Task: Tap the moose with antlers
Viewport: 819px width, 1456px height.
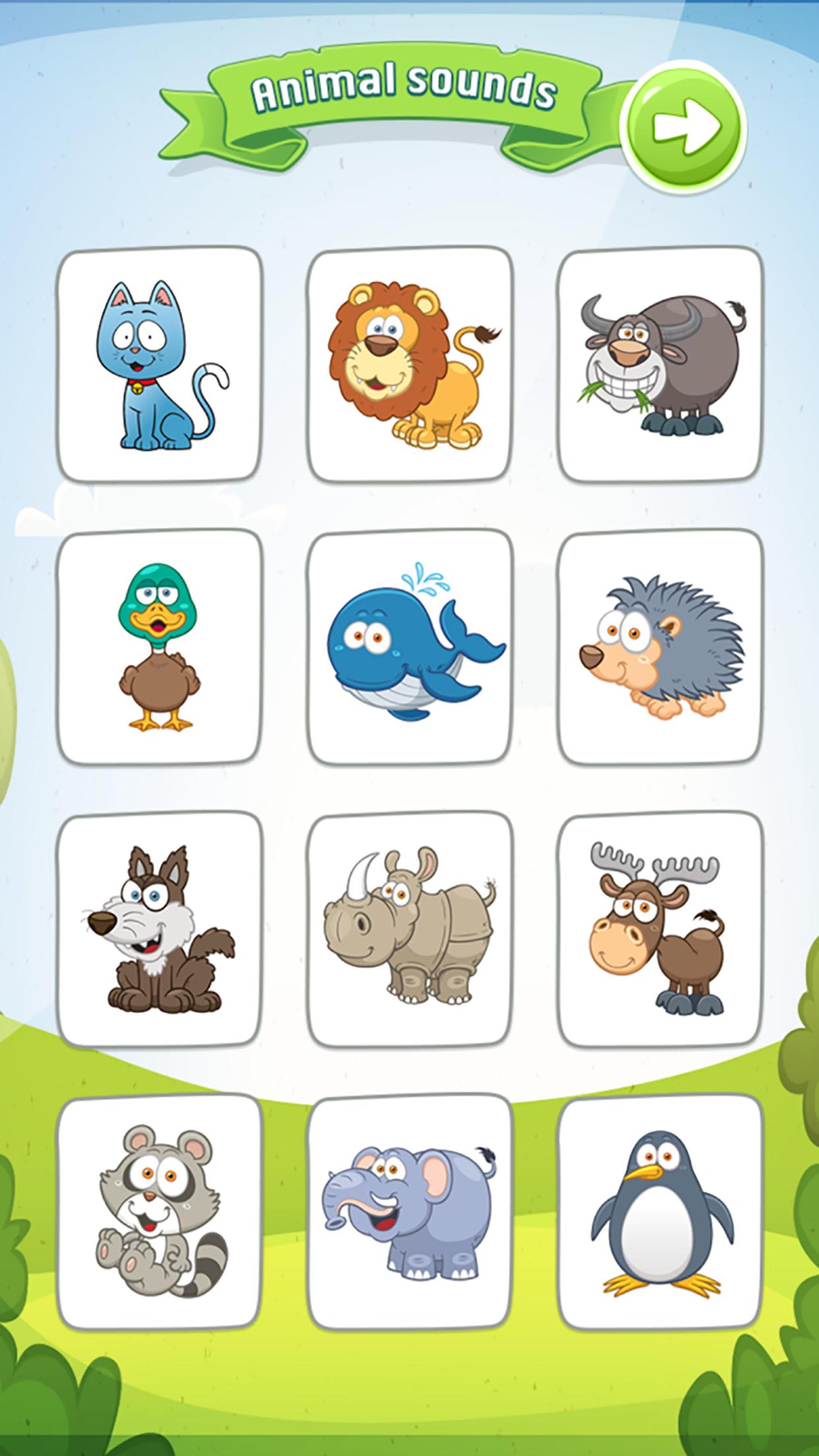Action: pyautogui.click(x=659, y=936)
